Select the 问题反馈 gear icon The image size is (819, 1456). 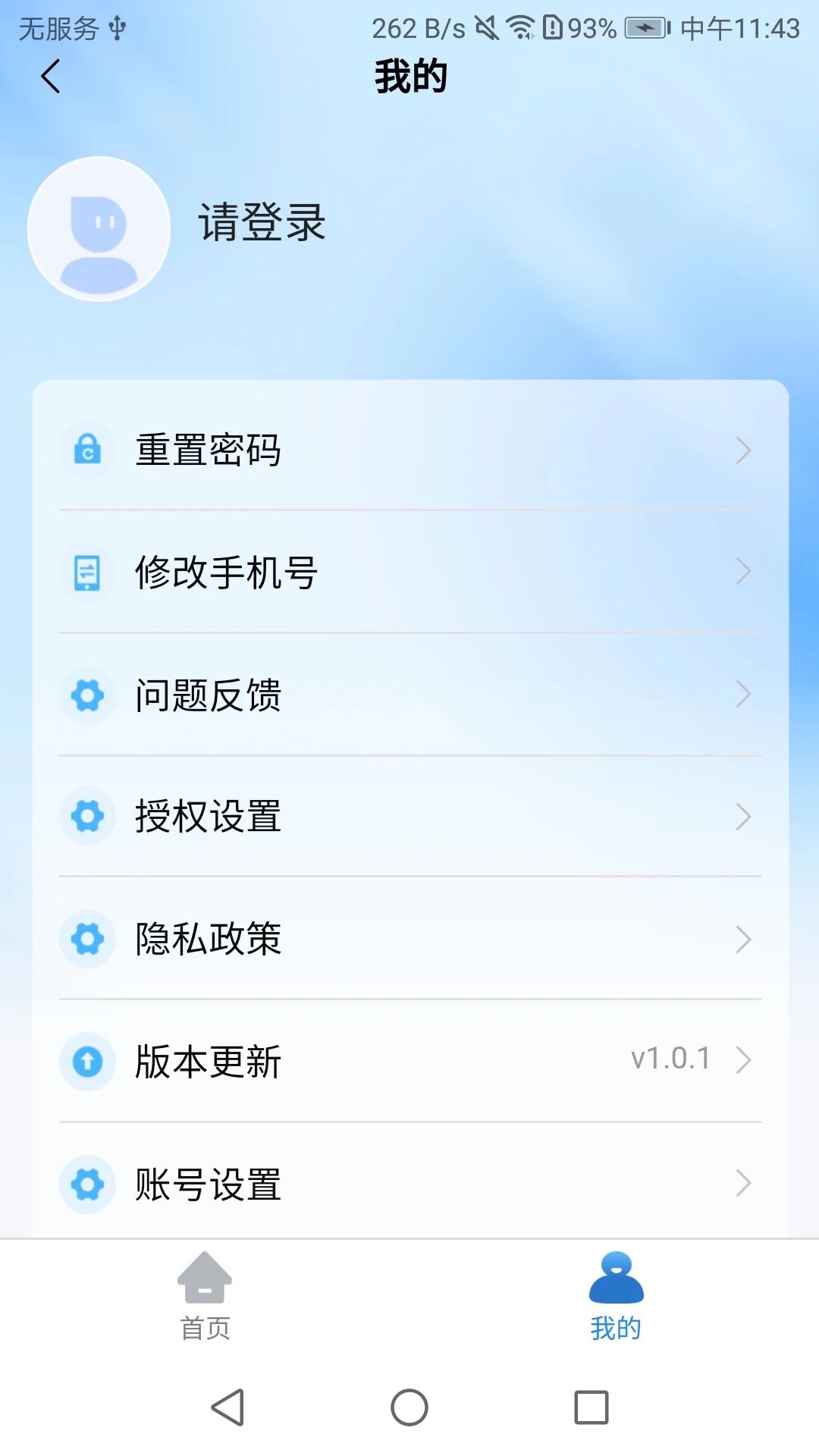click(87, 695)
